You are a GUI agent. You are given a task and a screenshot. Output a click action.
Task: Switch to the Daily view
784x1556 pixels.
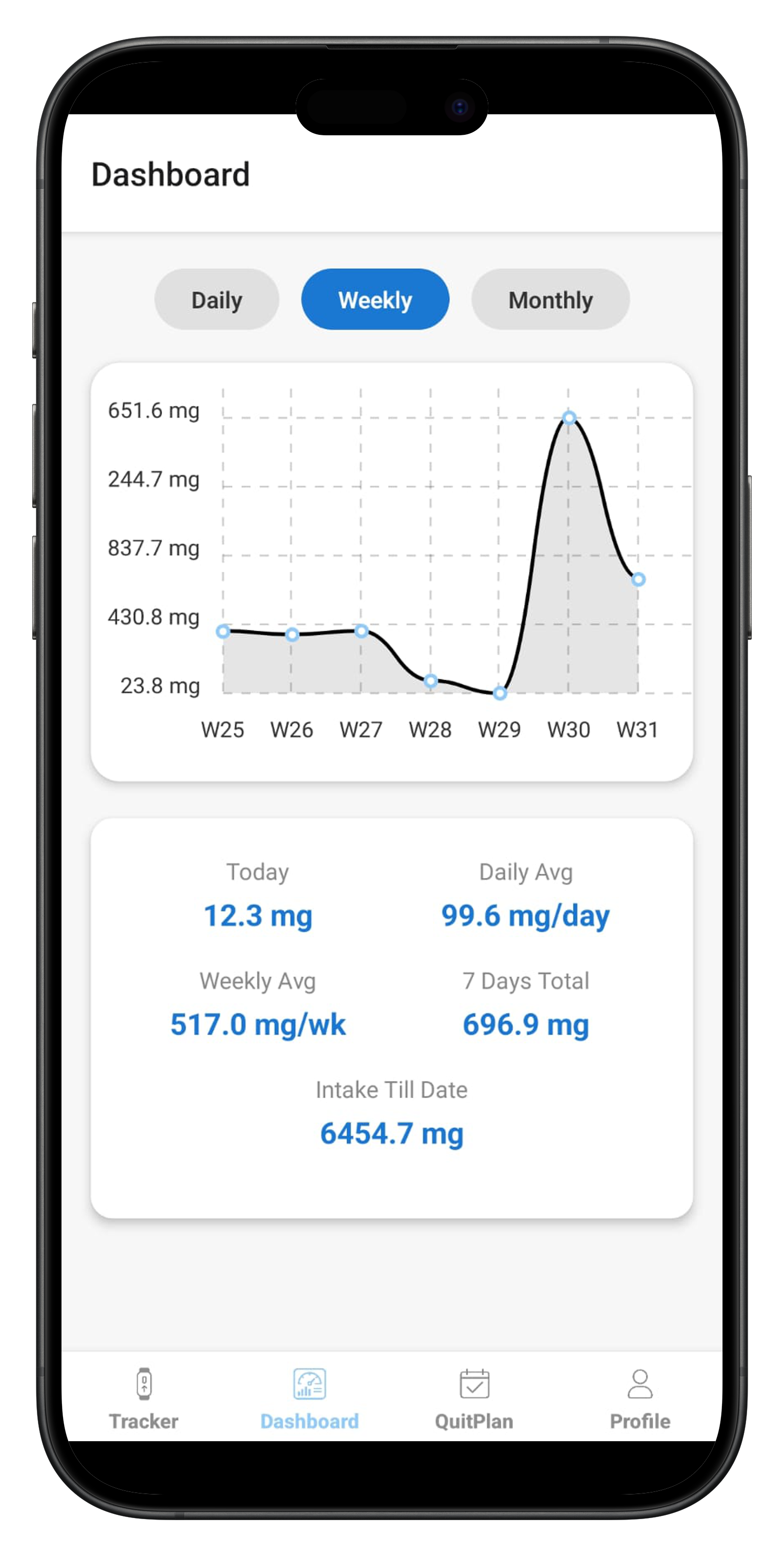[x=216, y=300]
